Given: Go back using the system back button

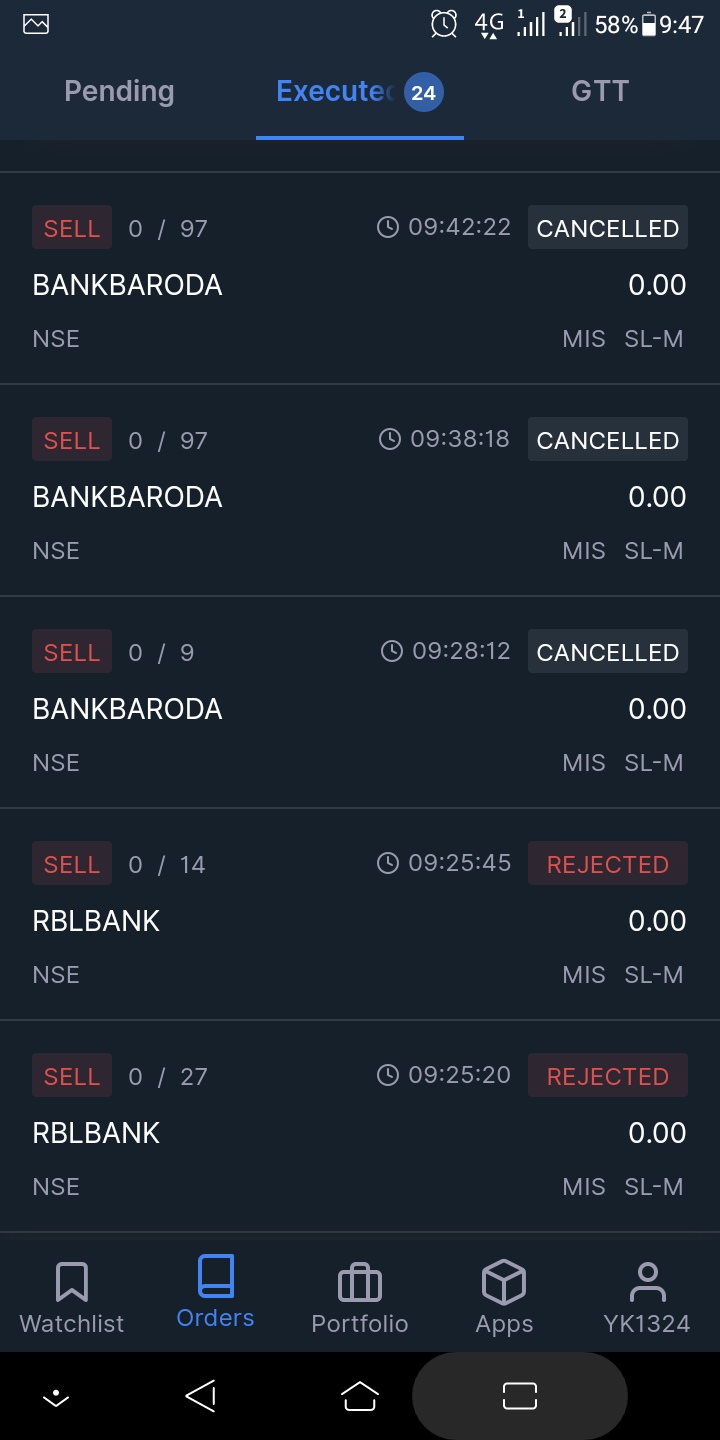Looking at the screenshot, I should point(201,1396).
